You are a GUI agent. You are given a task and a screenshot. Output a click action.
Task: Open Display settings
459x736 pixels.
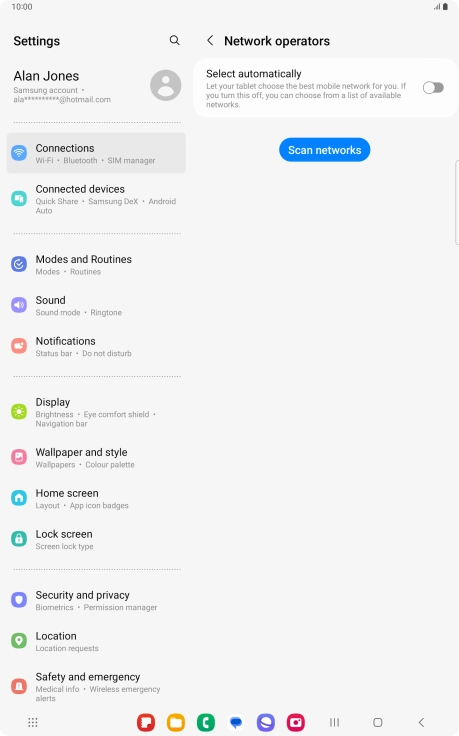(x=96, y=412)
